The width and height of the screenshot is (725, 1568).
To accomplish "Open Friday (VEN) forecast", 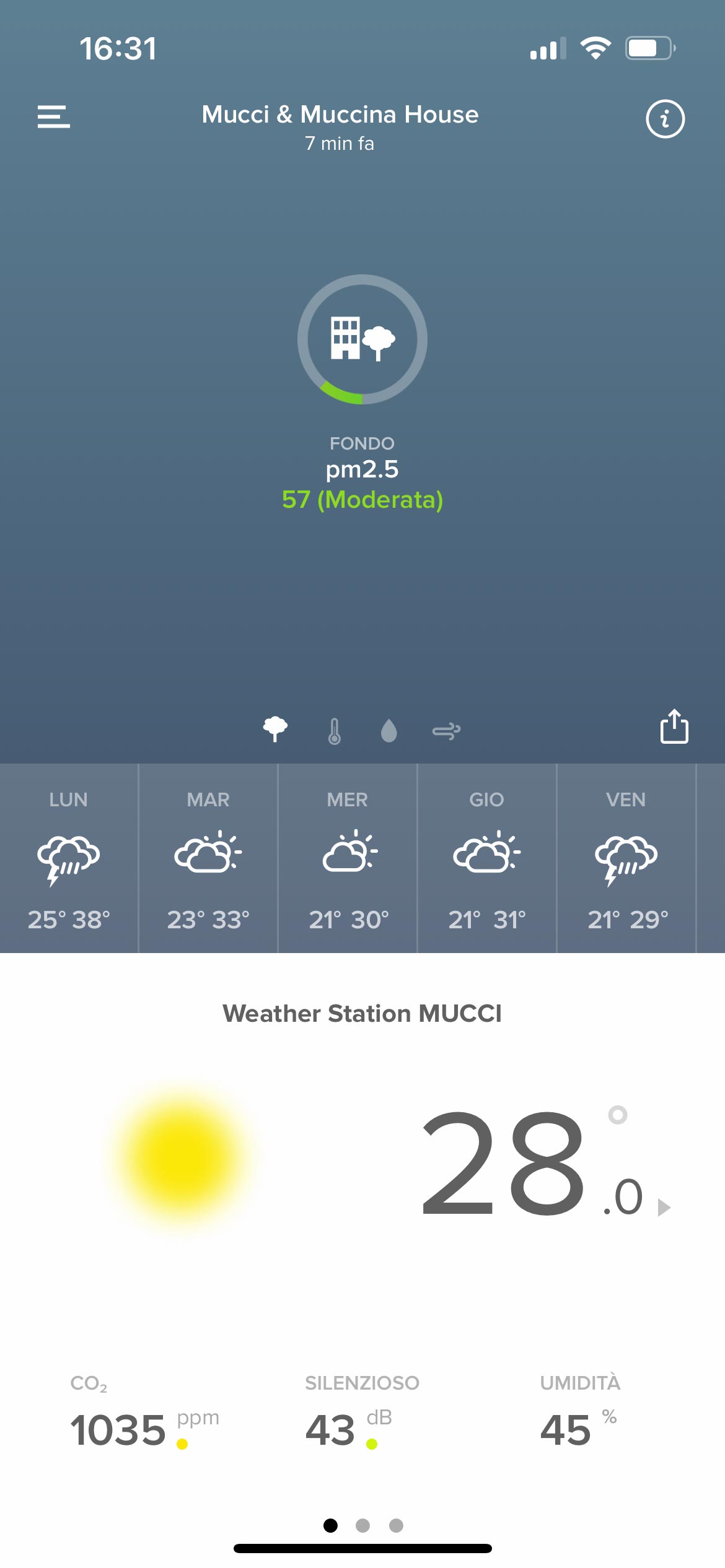I will (626, 858).
